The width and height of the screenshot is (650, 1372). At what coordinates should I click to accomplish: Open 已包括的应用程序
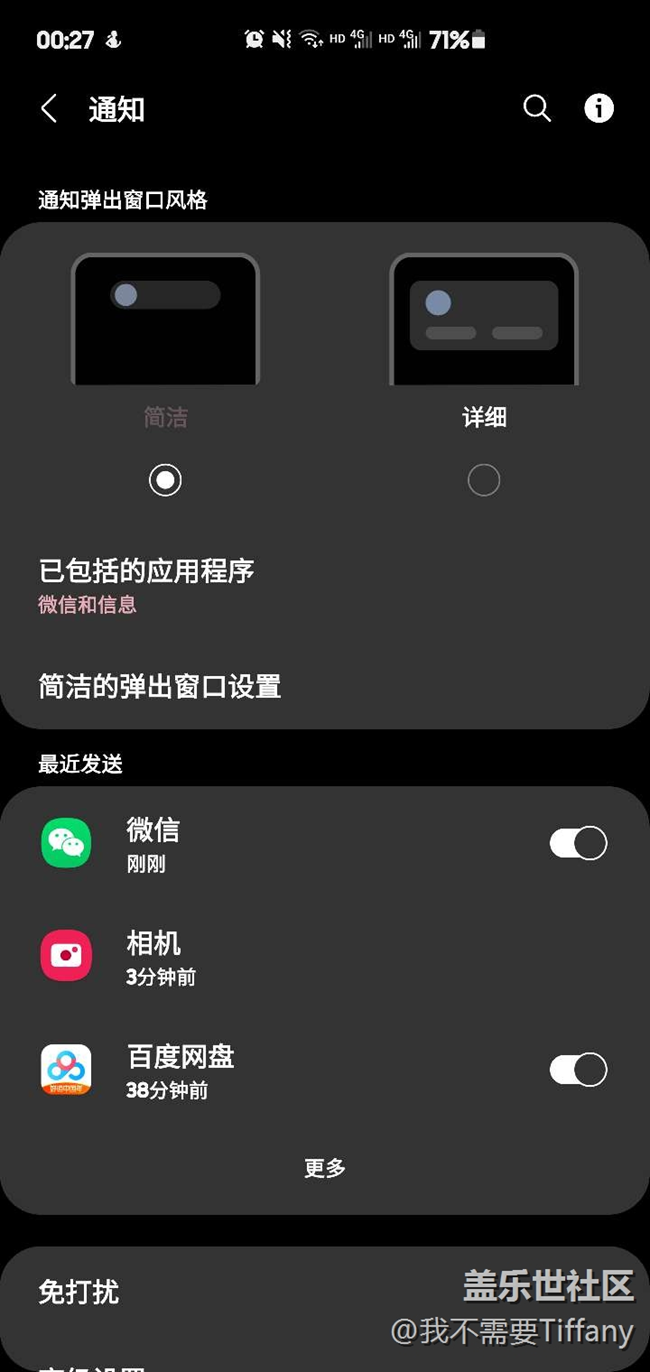coord(325,586)
